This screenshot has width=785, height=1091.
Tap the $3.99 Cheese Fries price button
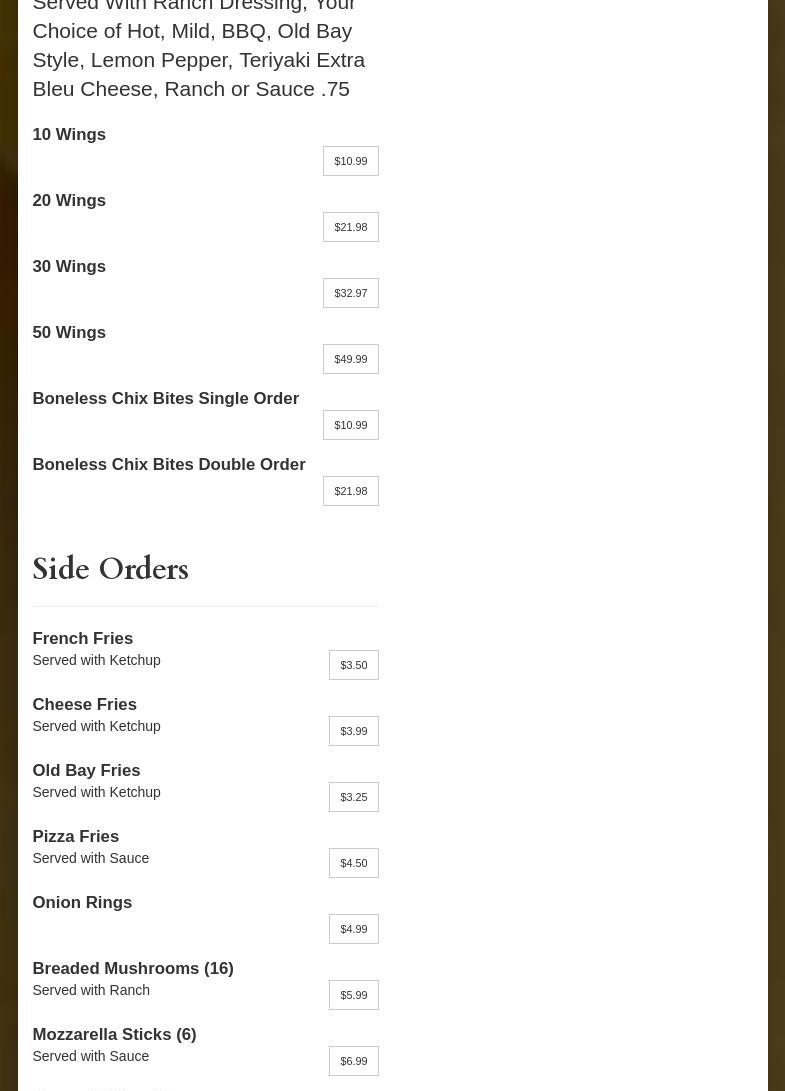point(353,731)
